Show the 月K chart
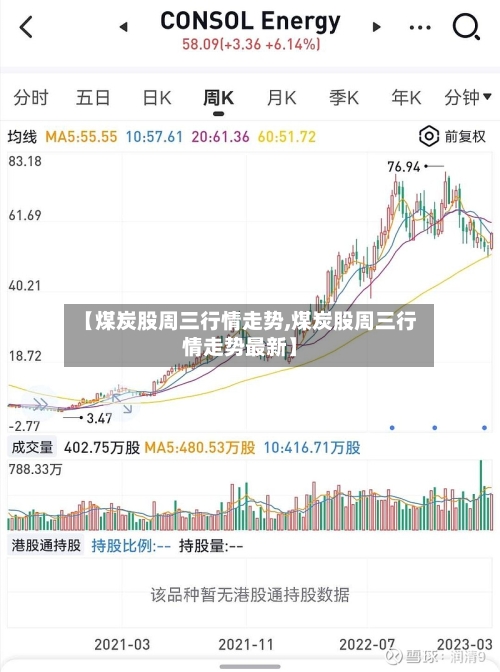 click(281, 98)
